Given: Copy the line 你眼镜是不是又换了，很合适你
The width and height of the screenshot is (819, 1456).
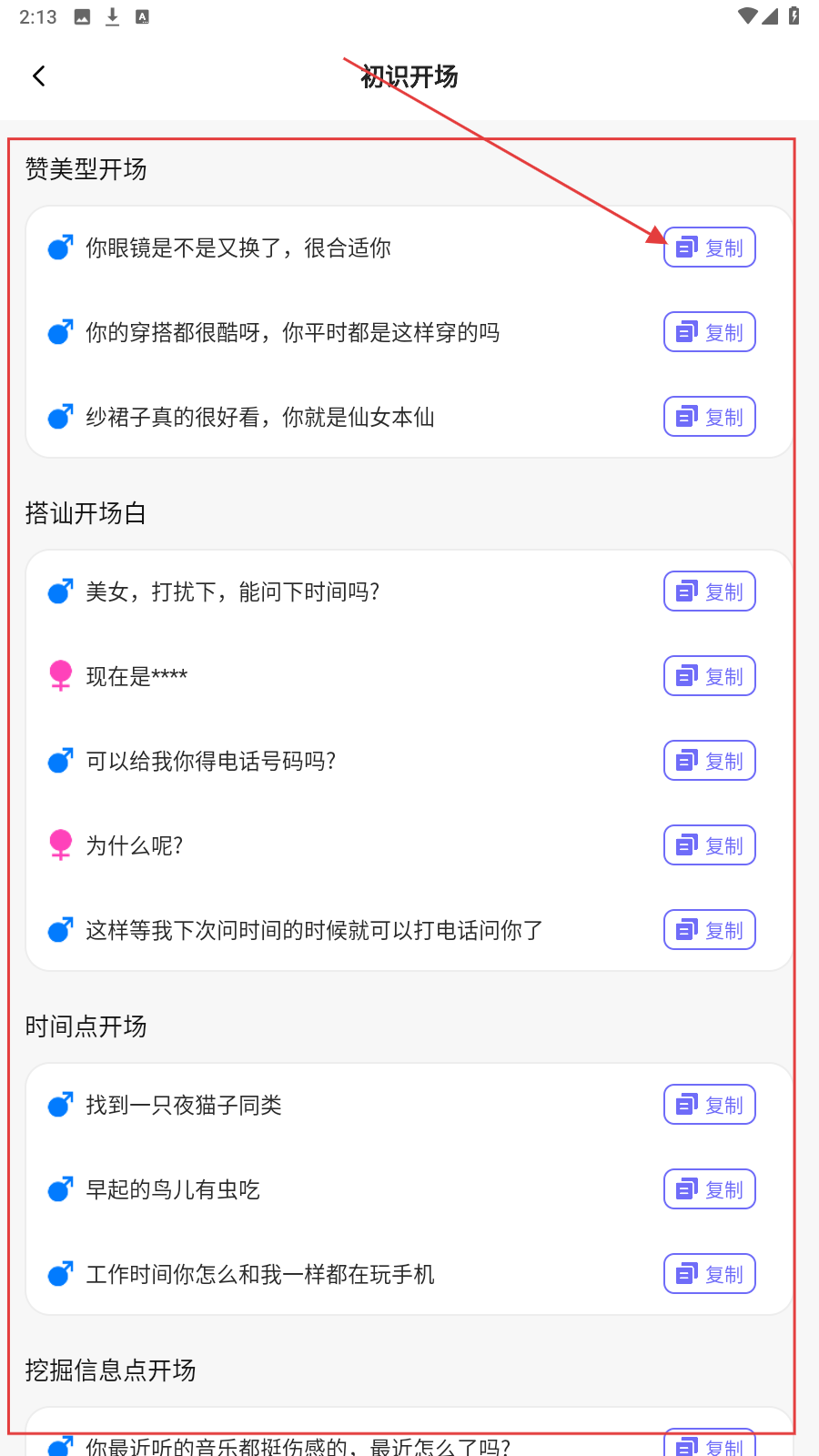Looking at the screenshot, I should (x=710, y=248).
